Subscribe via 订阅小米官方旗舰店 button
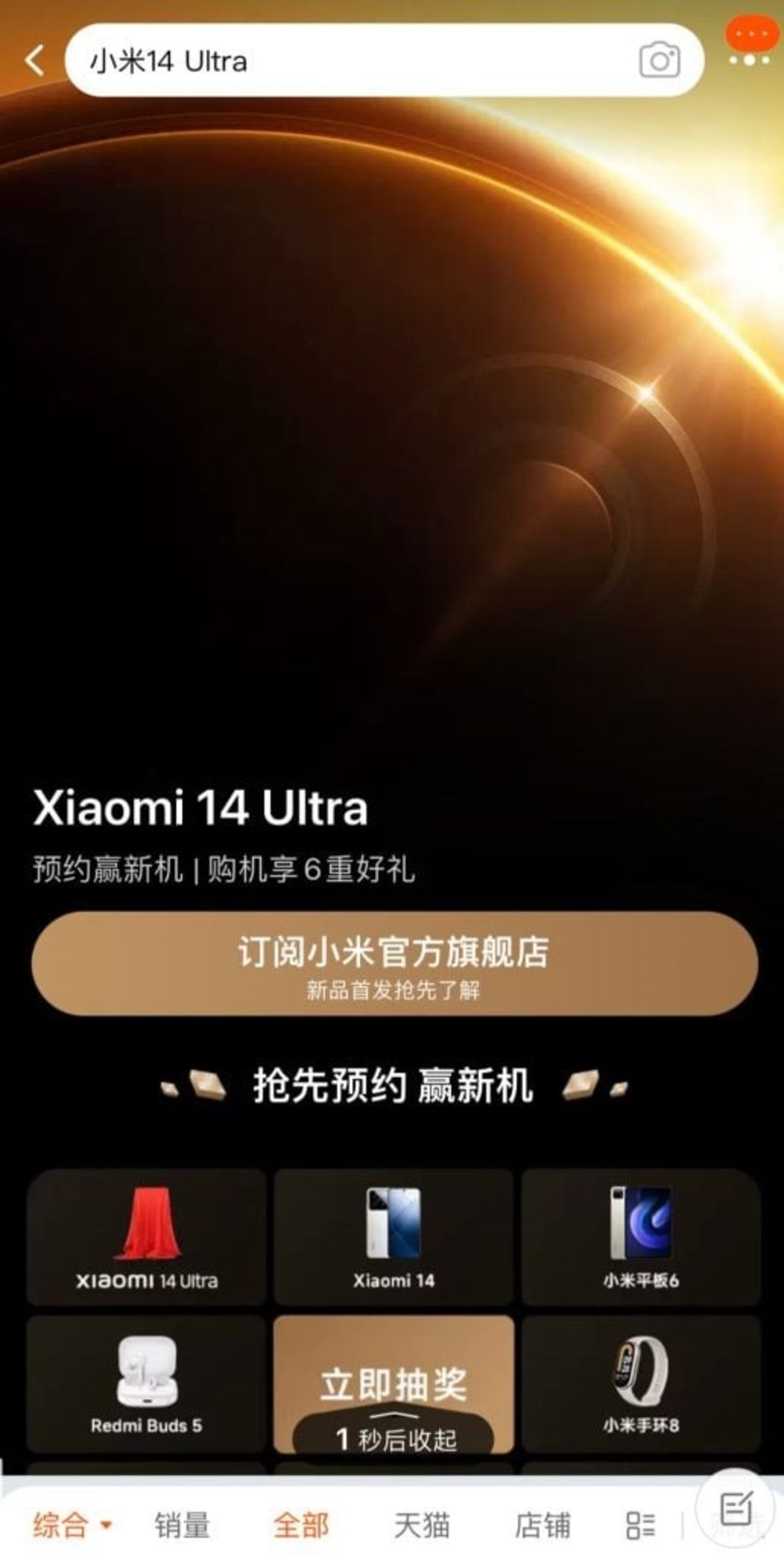784x1556 pixels. pos(394,963)
